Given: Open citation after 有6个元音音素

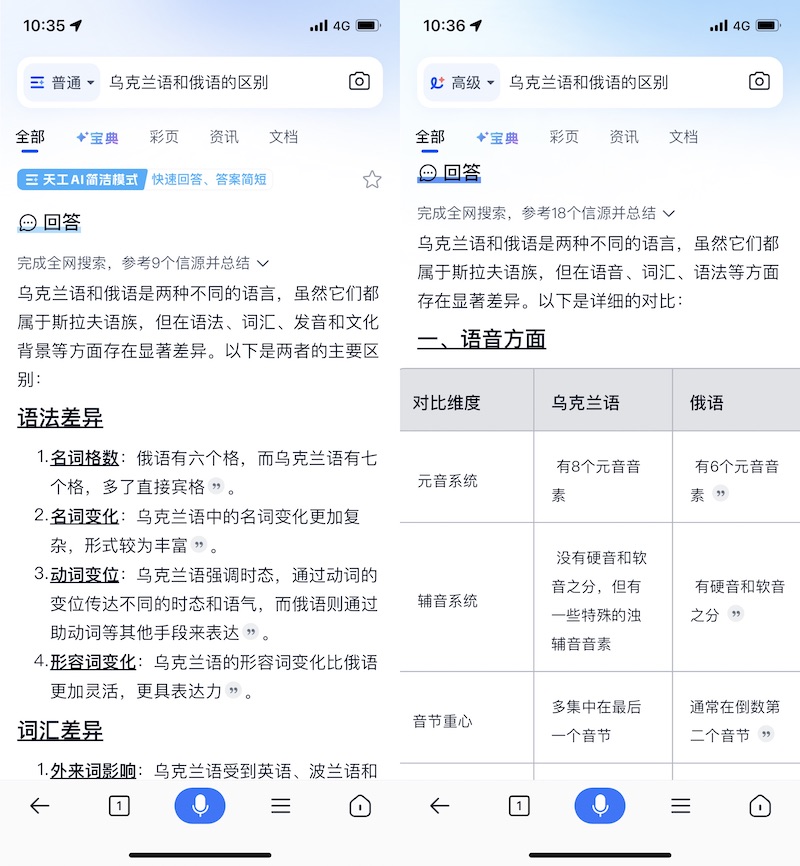Looking at the screenshot, I should 720,495.
